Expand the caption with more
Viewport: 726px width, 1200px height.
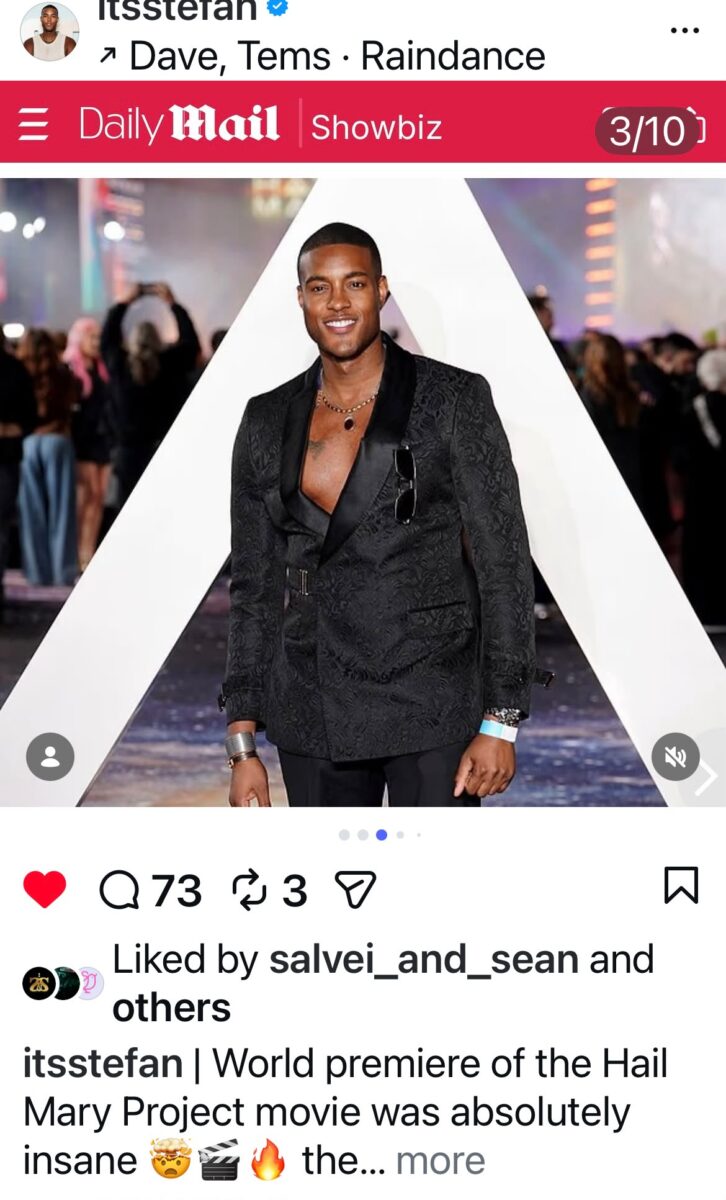pos(440,1161)
